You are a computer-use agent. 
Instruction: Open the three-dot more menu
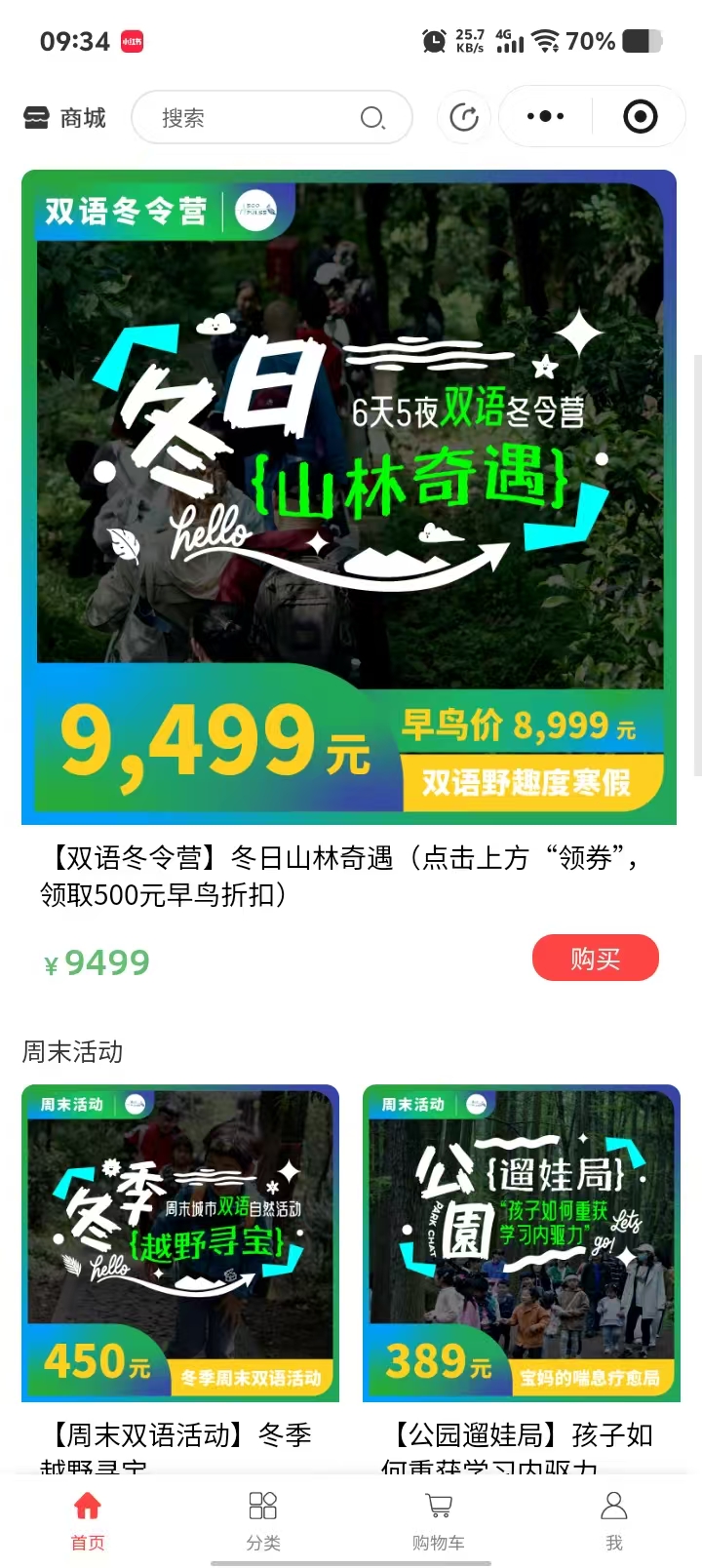coord(545,117)
